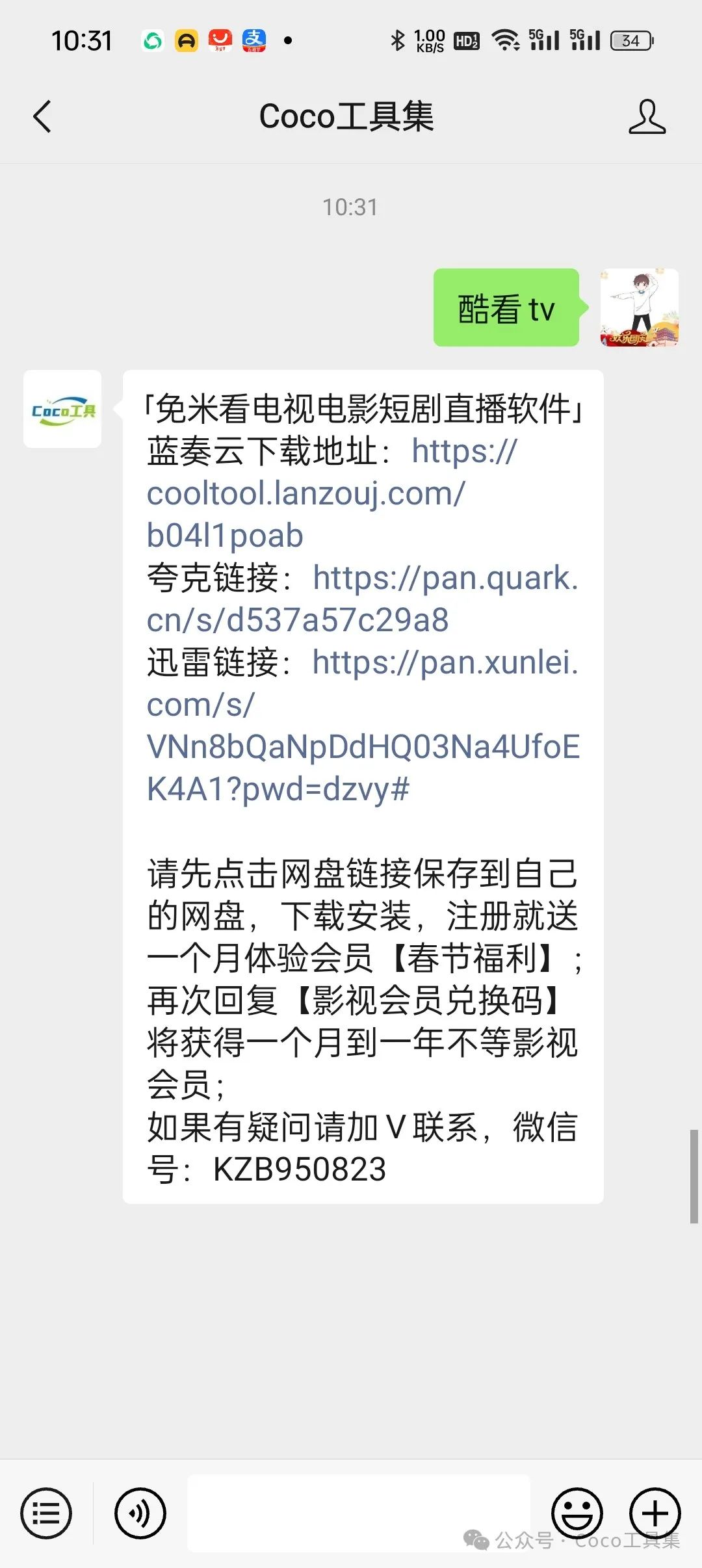
Task: Open the emoji sticker panel
Action: point(577,1513)
